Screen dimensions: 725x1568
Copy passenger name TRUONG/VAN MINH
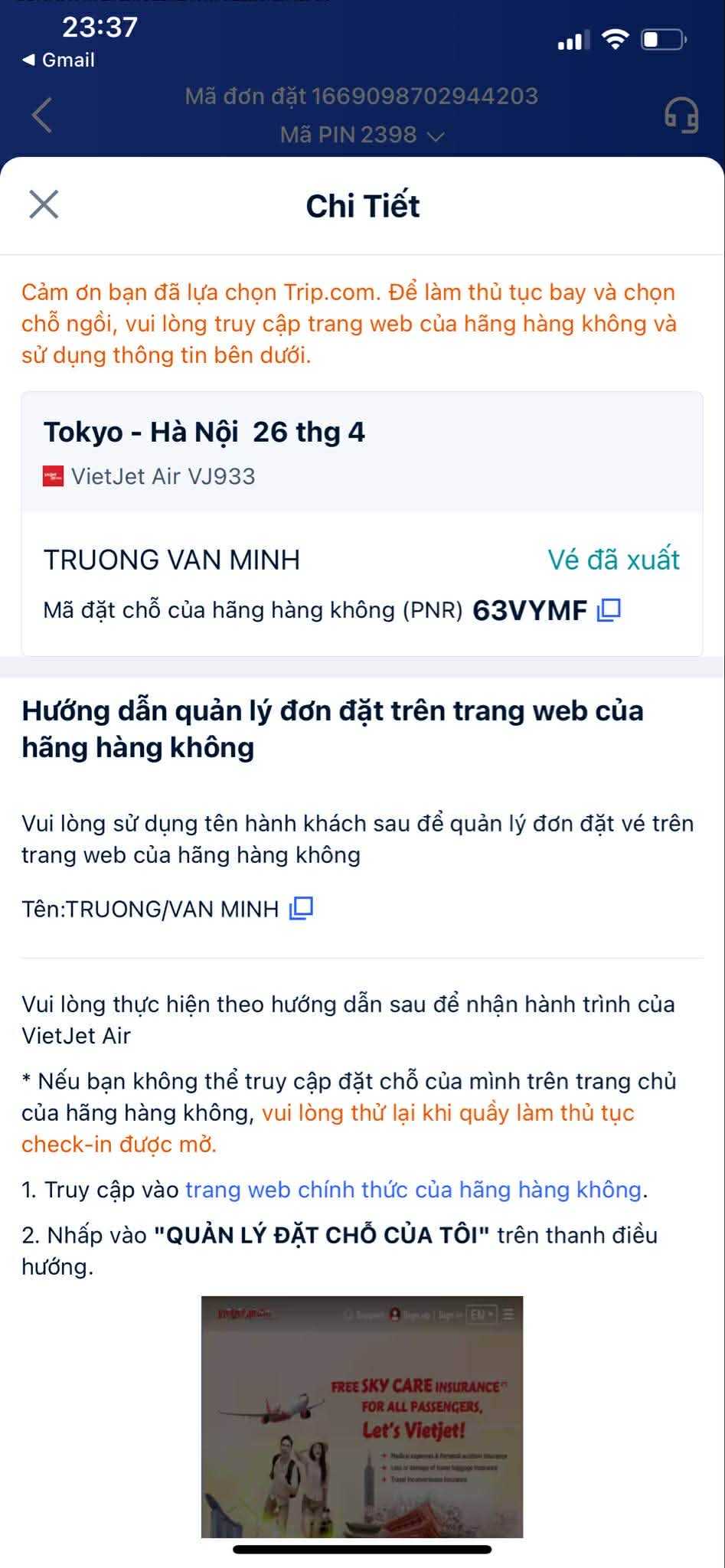pyautogui.click(x=301, y=908)
